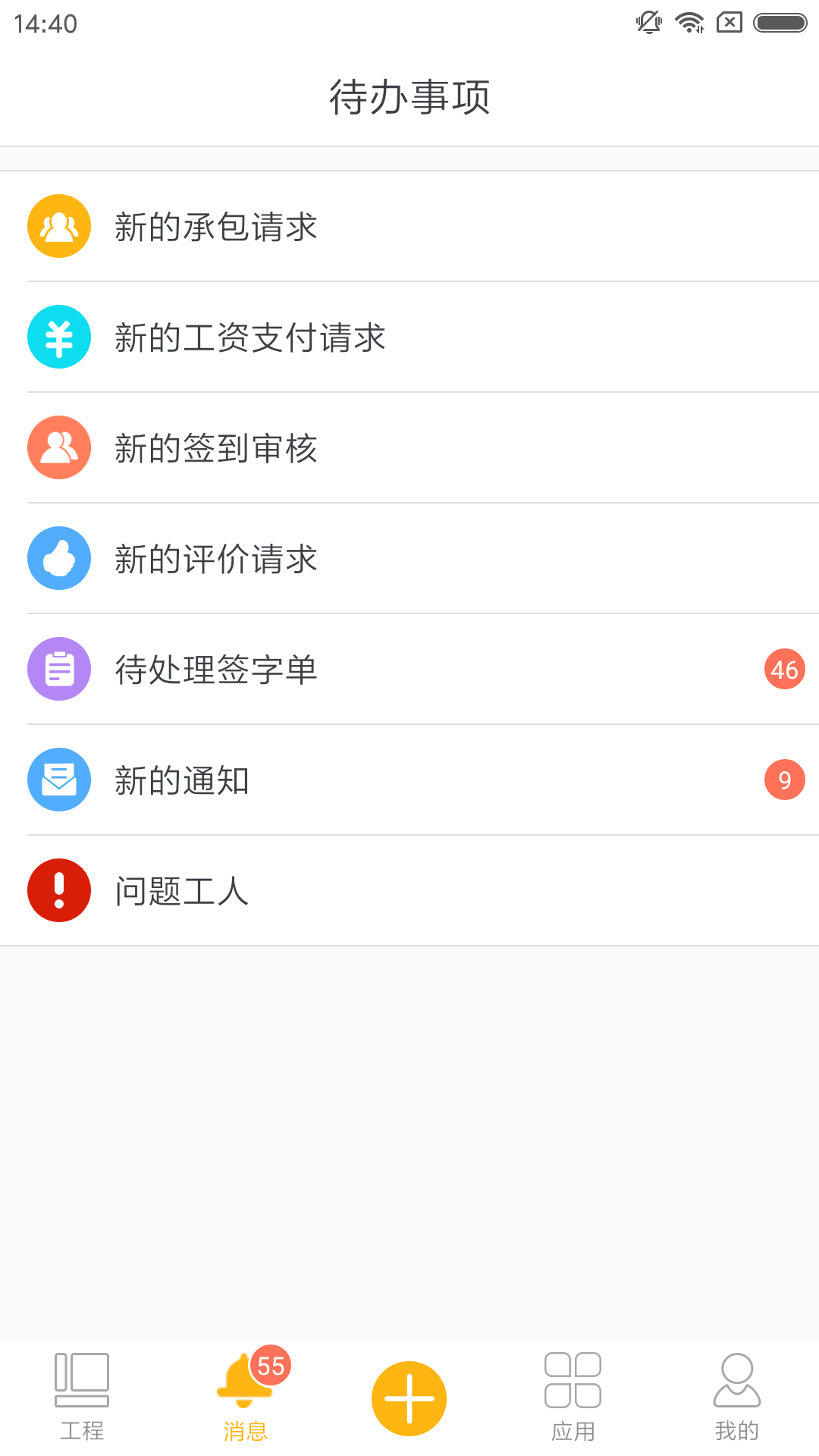Screen dimensions: 819x1456
Task: Tap the yellow plus button in bottom bar
Action: point(409,1398)
